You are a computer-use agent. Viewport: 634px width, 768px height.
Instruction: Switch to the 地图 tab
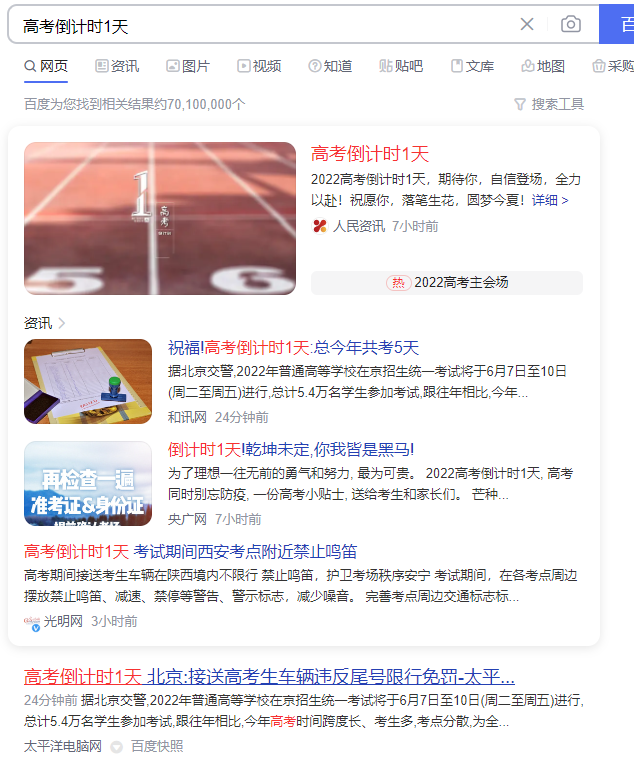click(543, 66)
